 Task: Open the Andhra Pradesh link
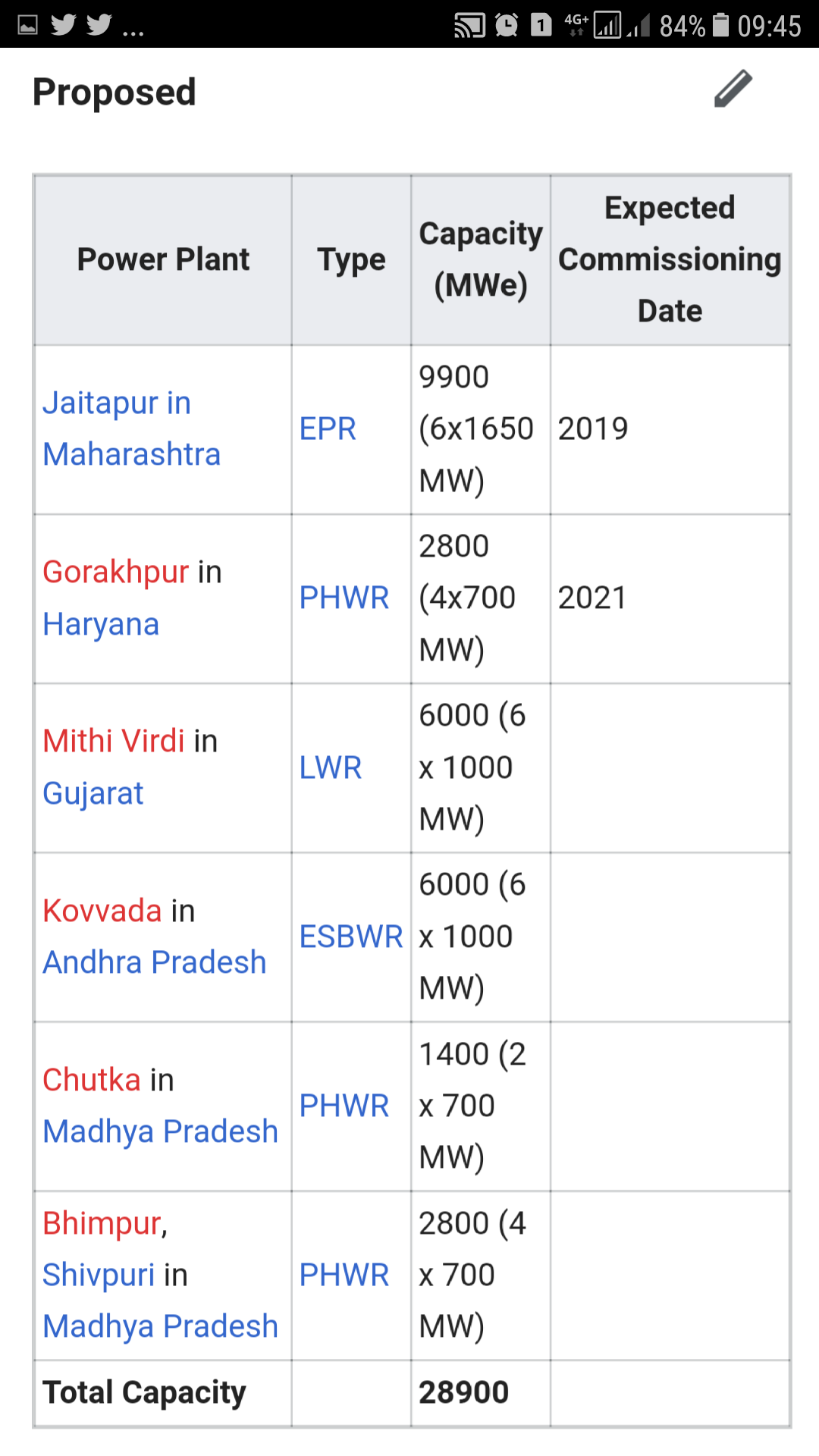155,962
